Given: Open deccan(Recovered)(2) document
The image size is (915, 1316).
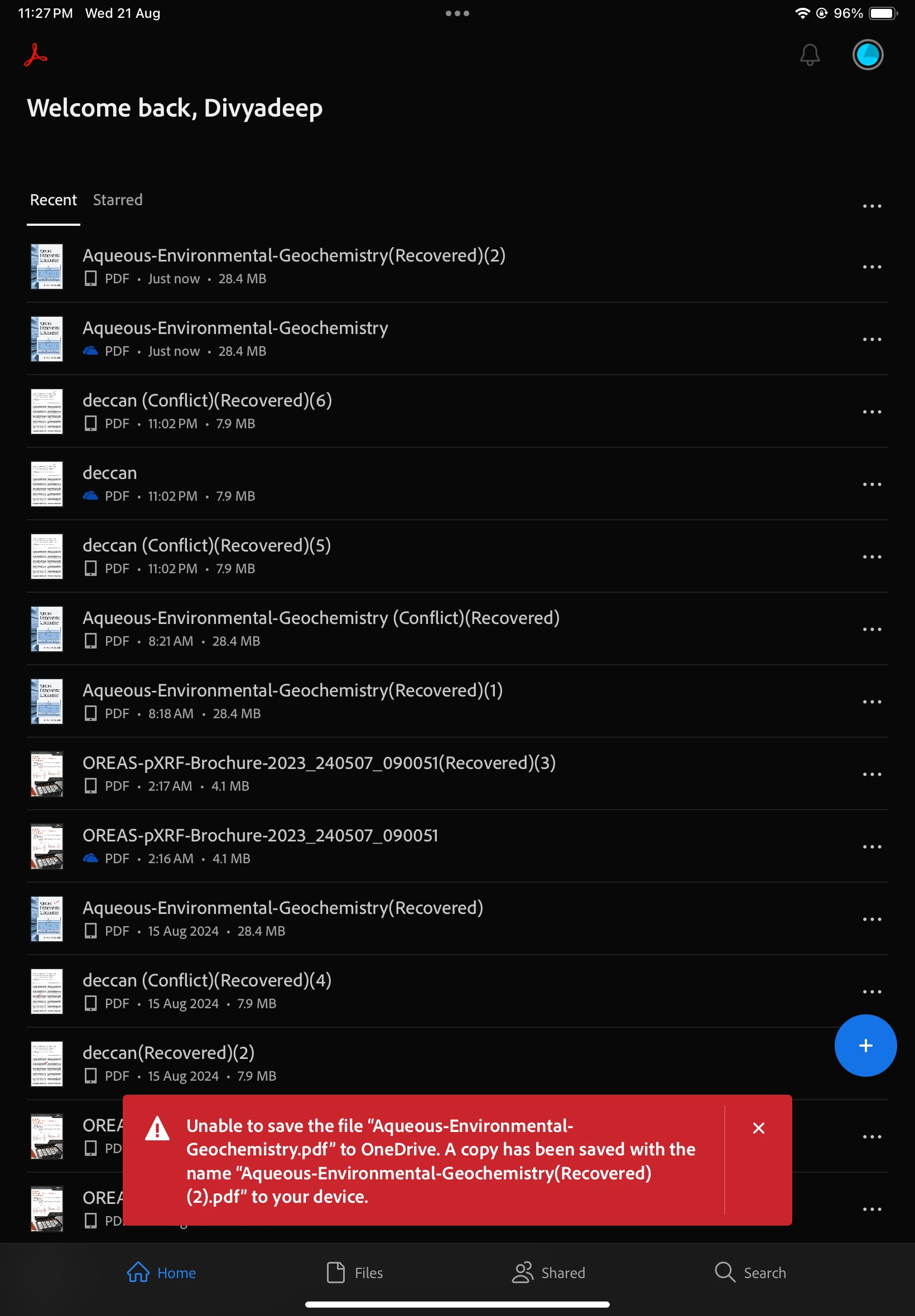Looking at the screenshot, I should (x=168, y=1053).
